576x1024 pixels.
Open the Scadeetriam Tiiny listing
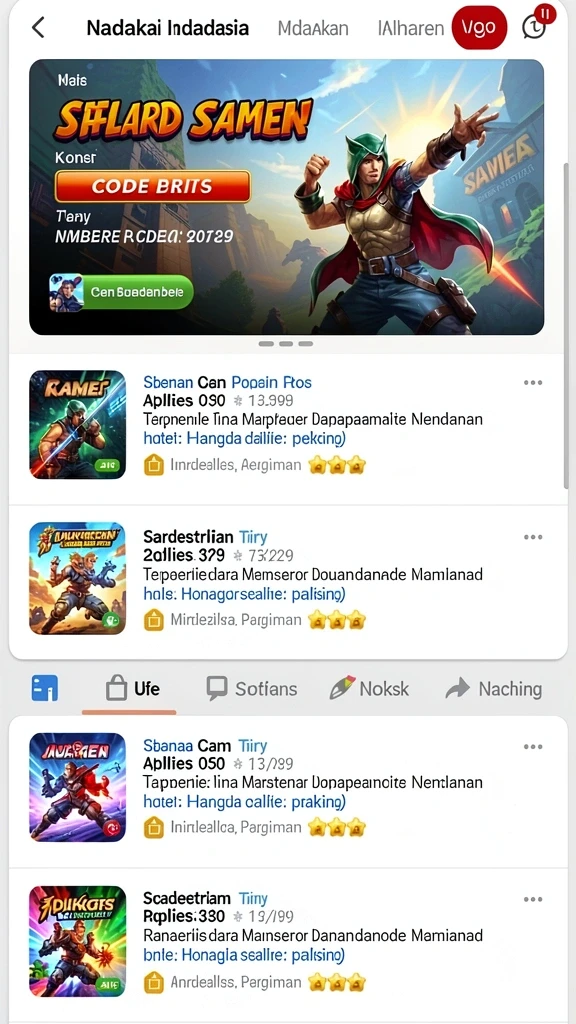[x=288, y=942]
